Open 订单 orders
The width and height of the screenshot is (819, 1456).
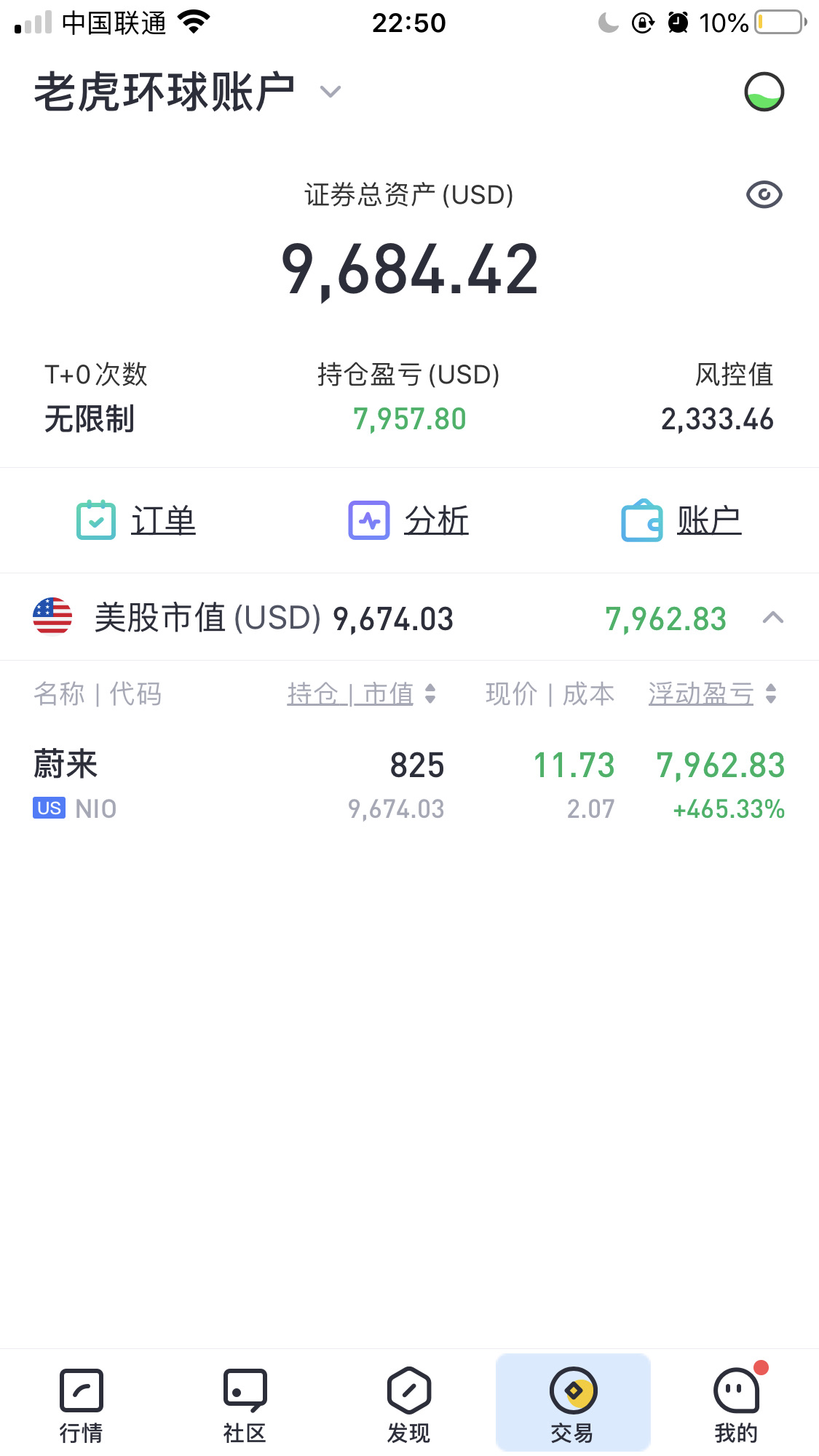pos(136,520)
